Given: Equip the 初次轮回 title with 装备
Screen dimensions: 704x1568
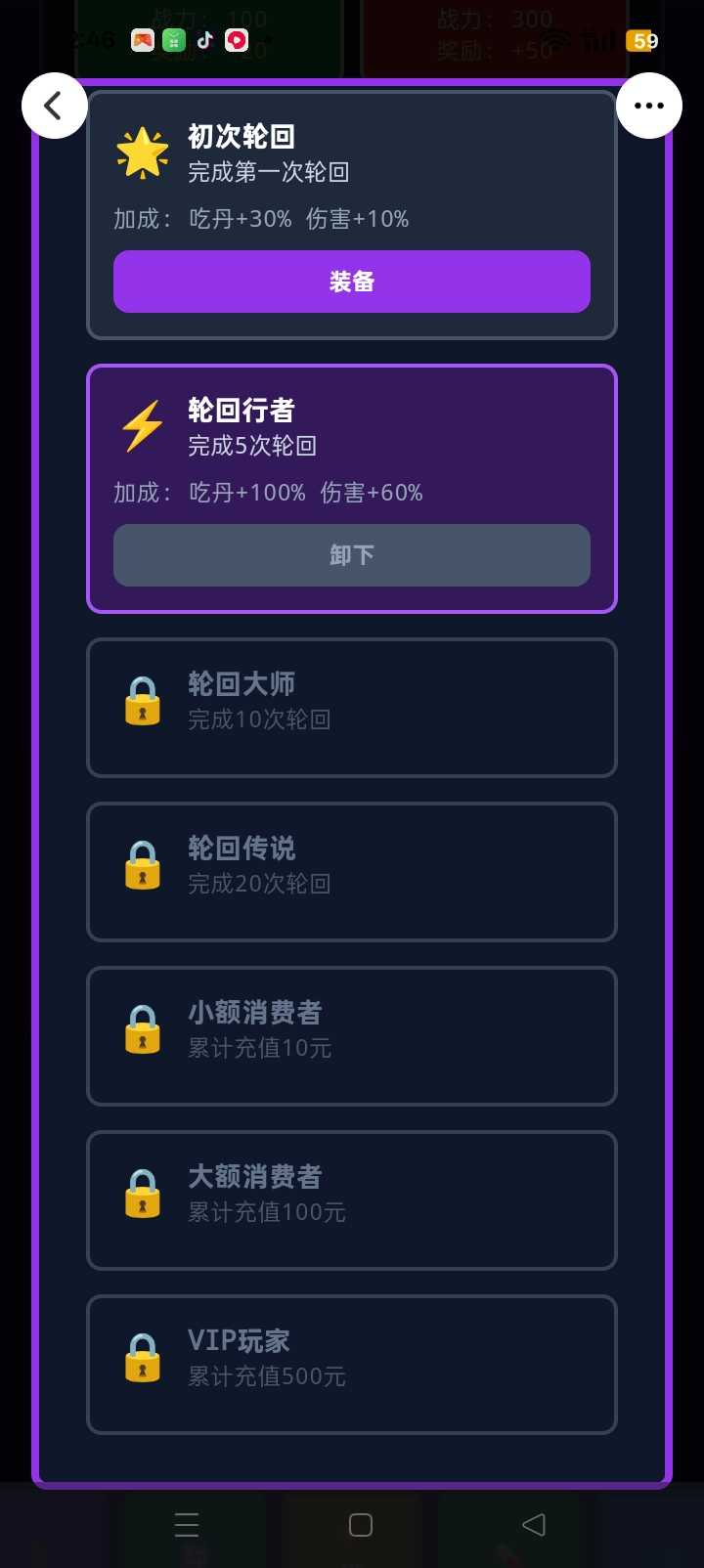Looking at the screenshot, I should click(351, 282).
